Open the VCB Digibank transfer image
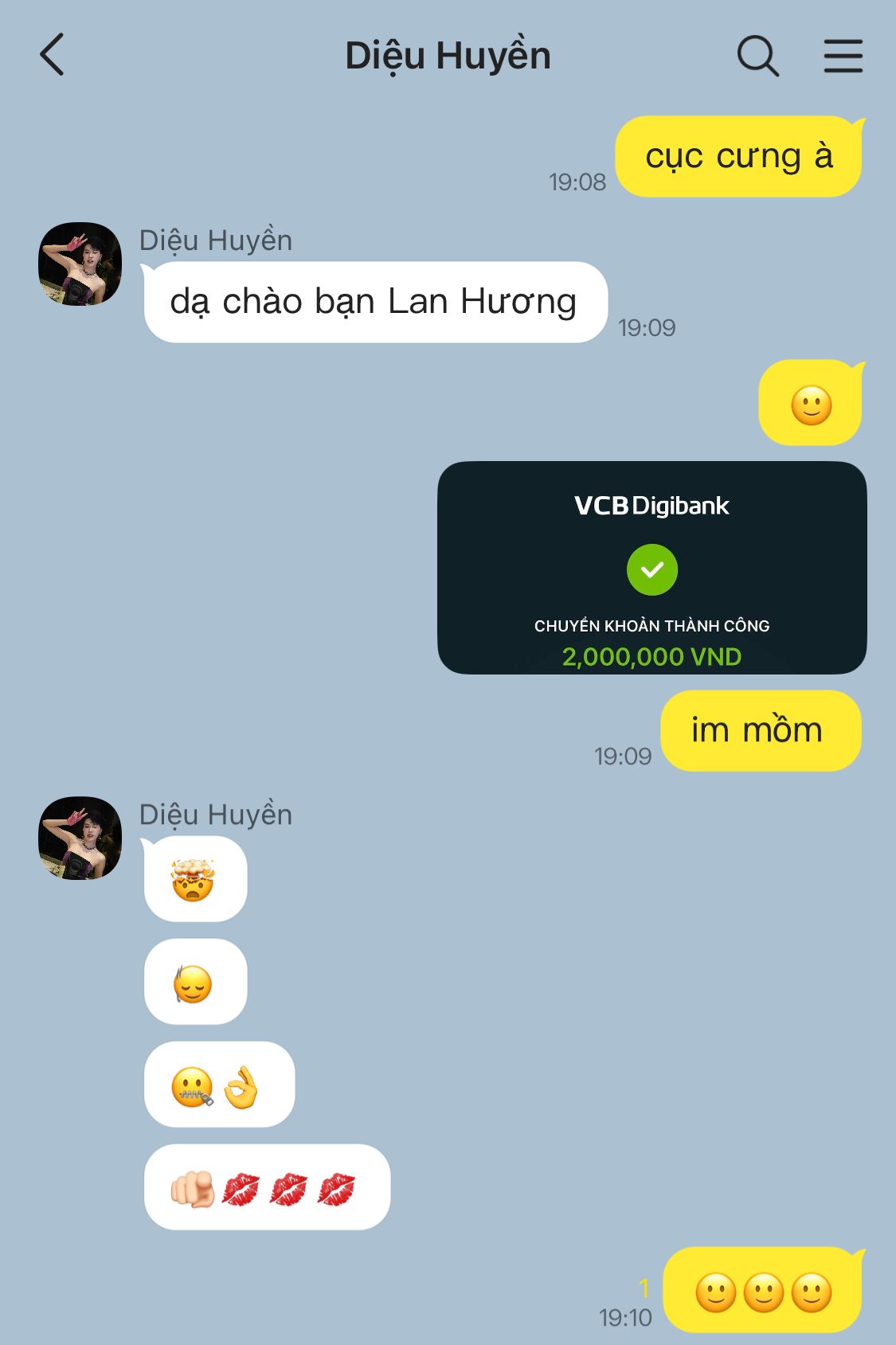Viewport: 896px width, 1345px height. 651,568
